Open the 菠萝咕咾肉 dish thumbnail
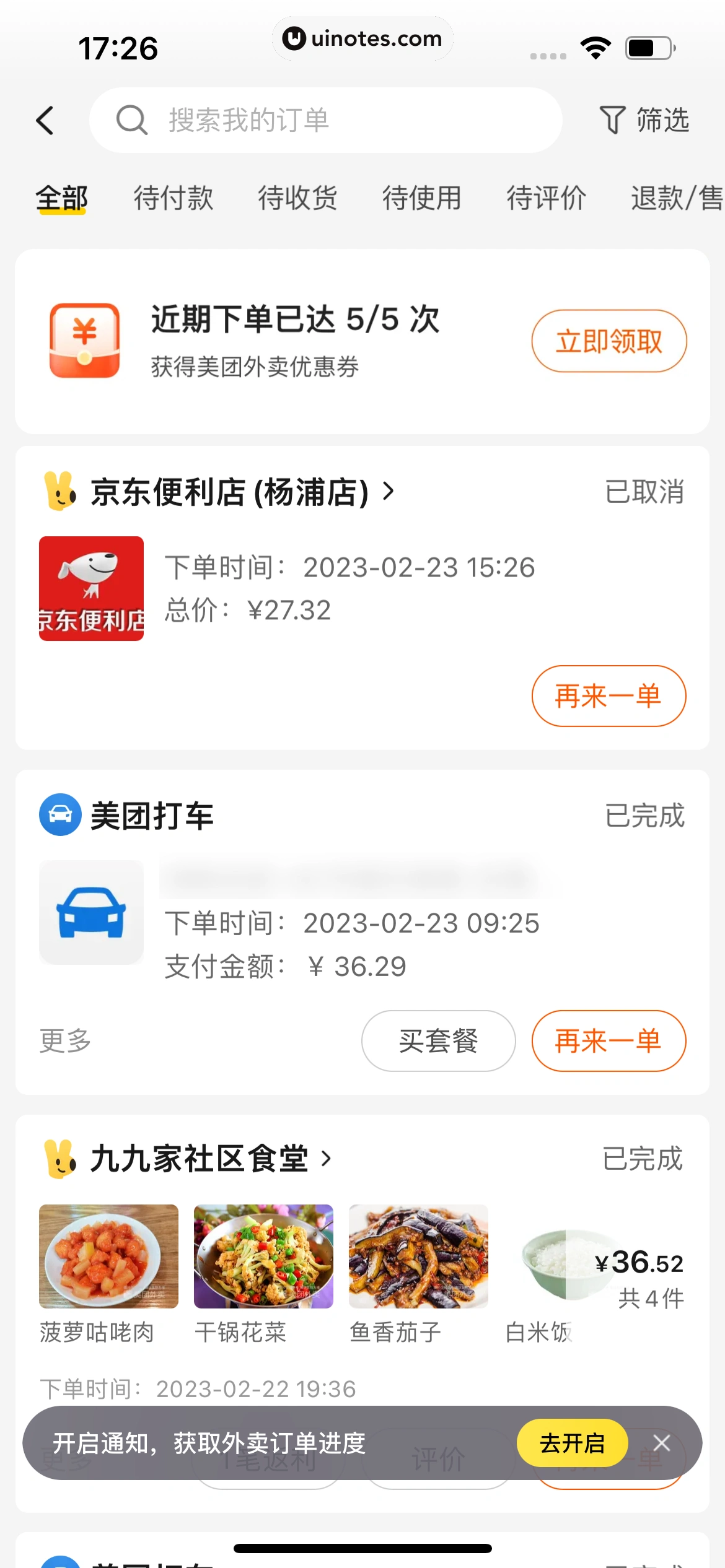The height and width of the screenshot is (1568, 725). tap(108, 1256)
